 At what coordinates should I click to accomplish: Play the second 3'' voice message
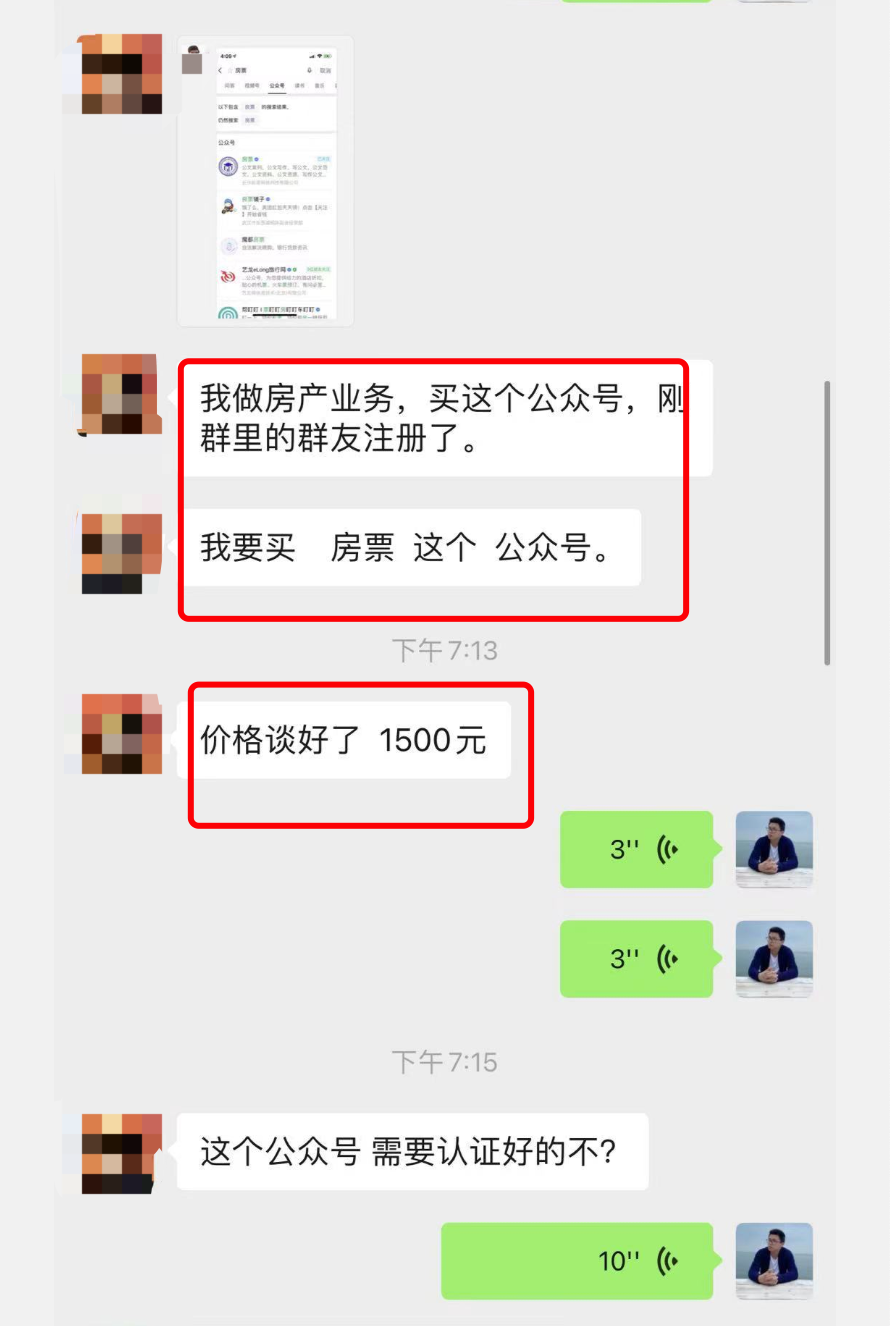636,959
